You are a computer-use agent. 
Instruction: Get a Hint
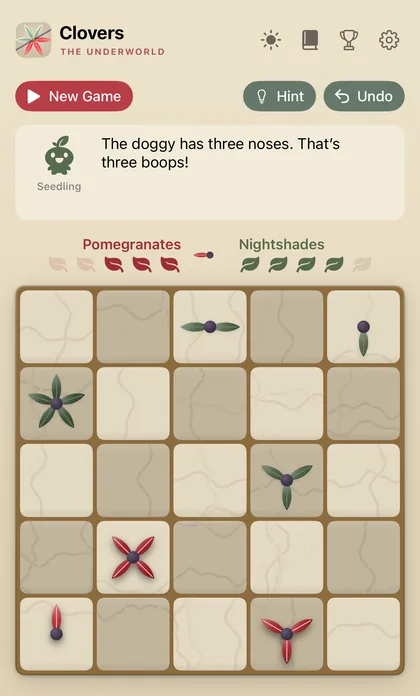point(279,96)
